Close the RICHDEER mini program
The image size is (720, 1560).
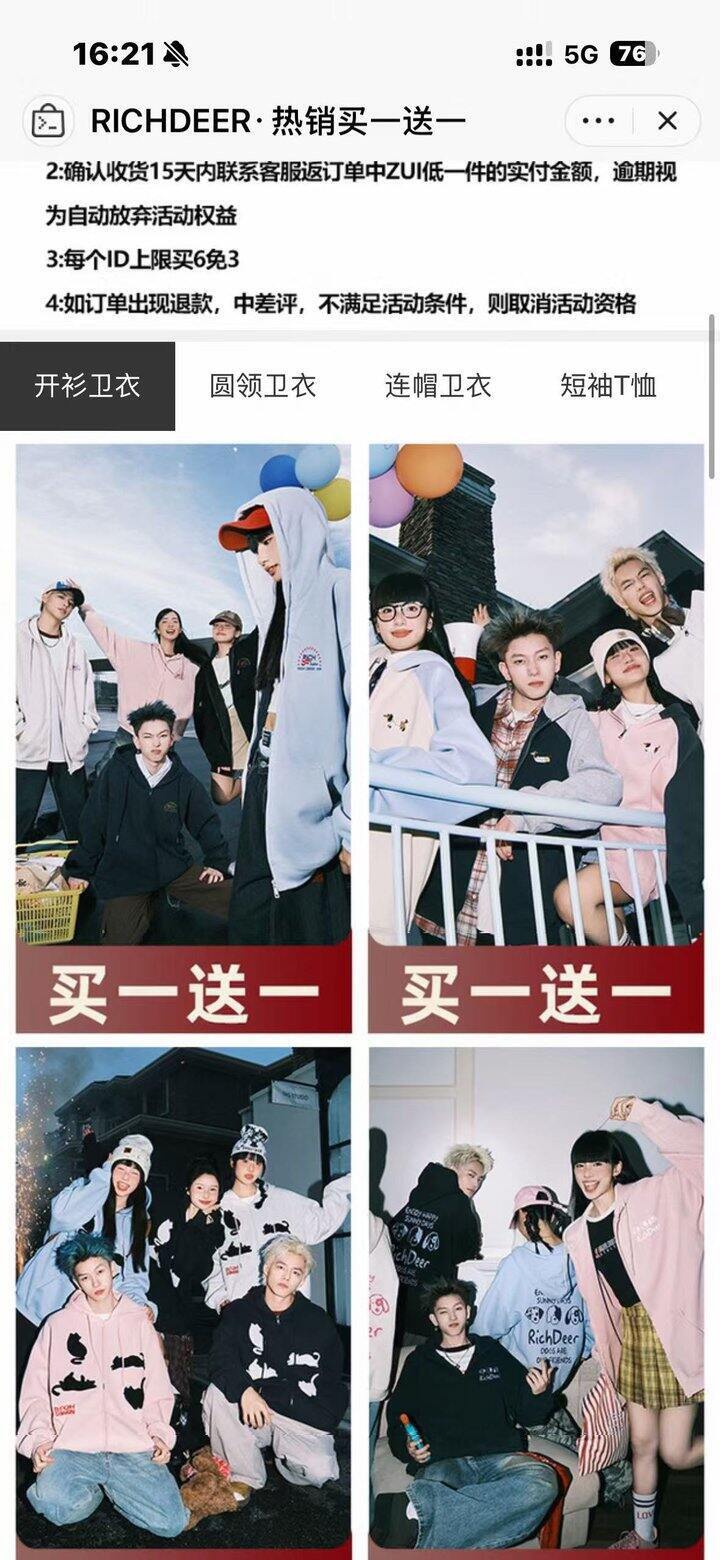[x=667, y=122]
